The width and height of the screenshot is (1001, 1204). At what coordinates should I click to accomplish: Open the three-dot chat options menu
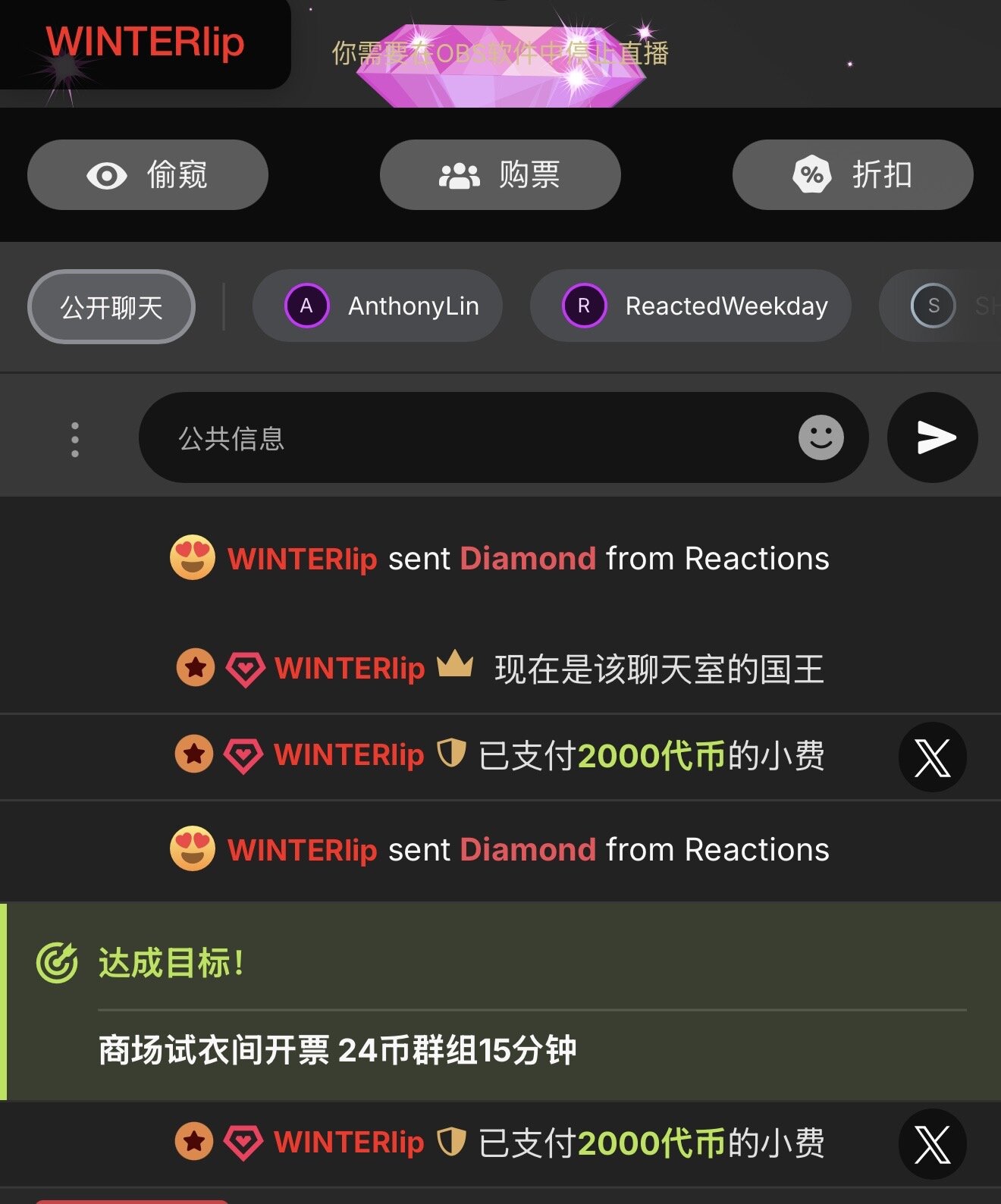[74, 439]
